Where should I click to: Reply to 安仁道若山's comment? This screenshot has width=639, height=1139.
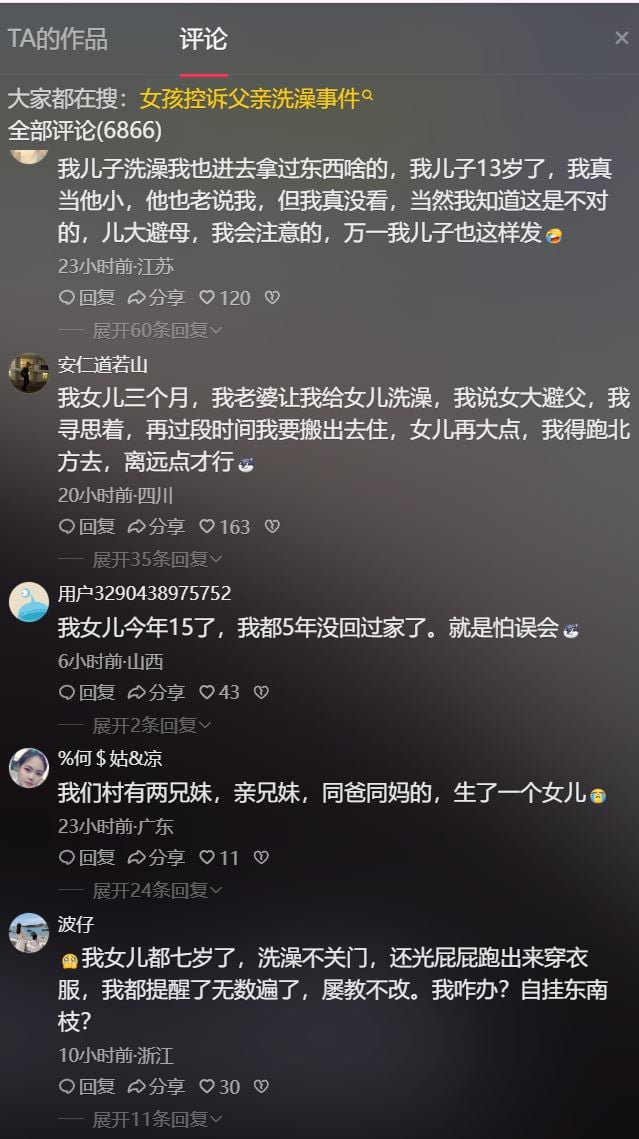tap(87, 526)
